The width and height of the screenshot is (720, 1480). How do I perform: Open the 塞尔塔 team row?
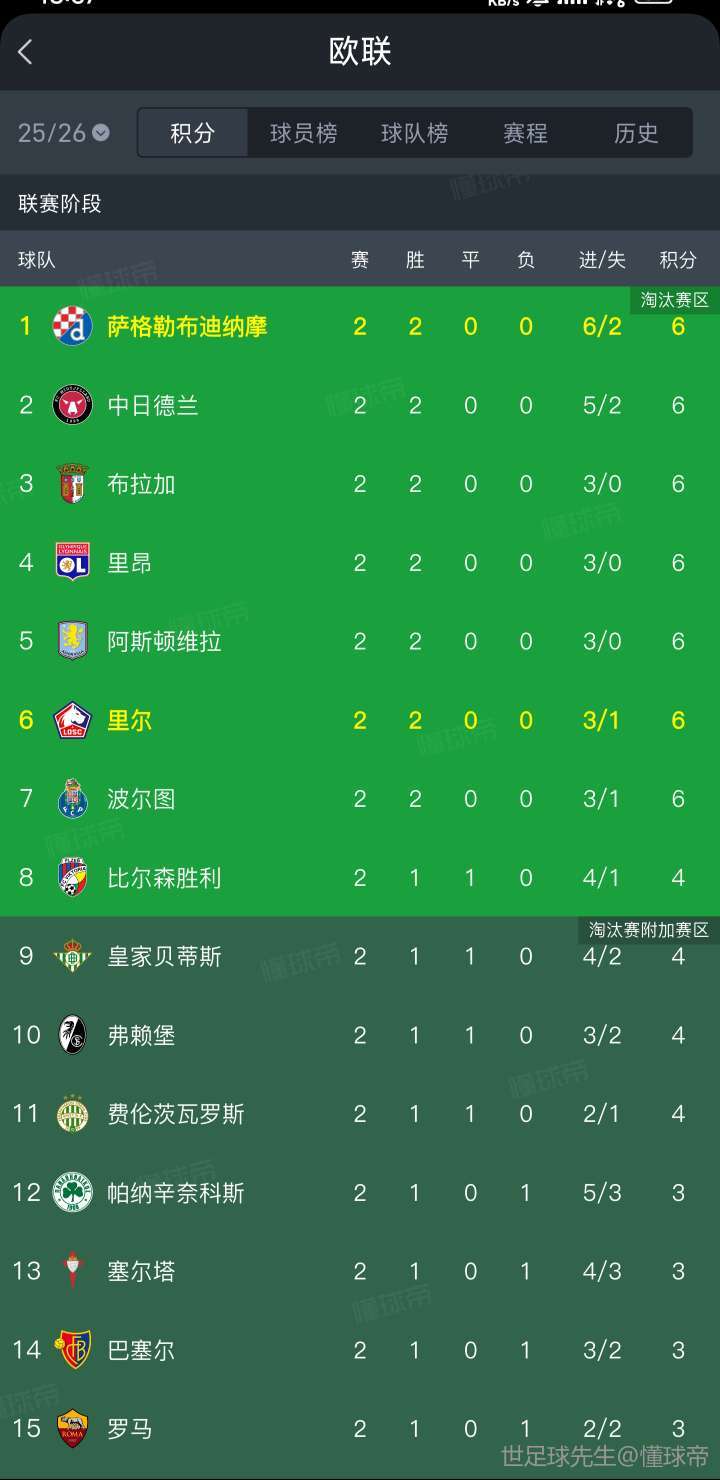click(x=141, y=1271)
